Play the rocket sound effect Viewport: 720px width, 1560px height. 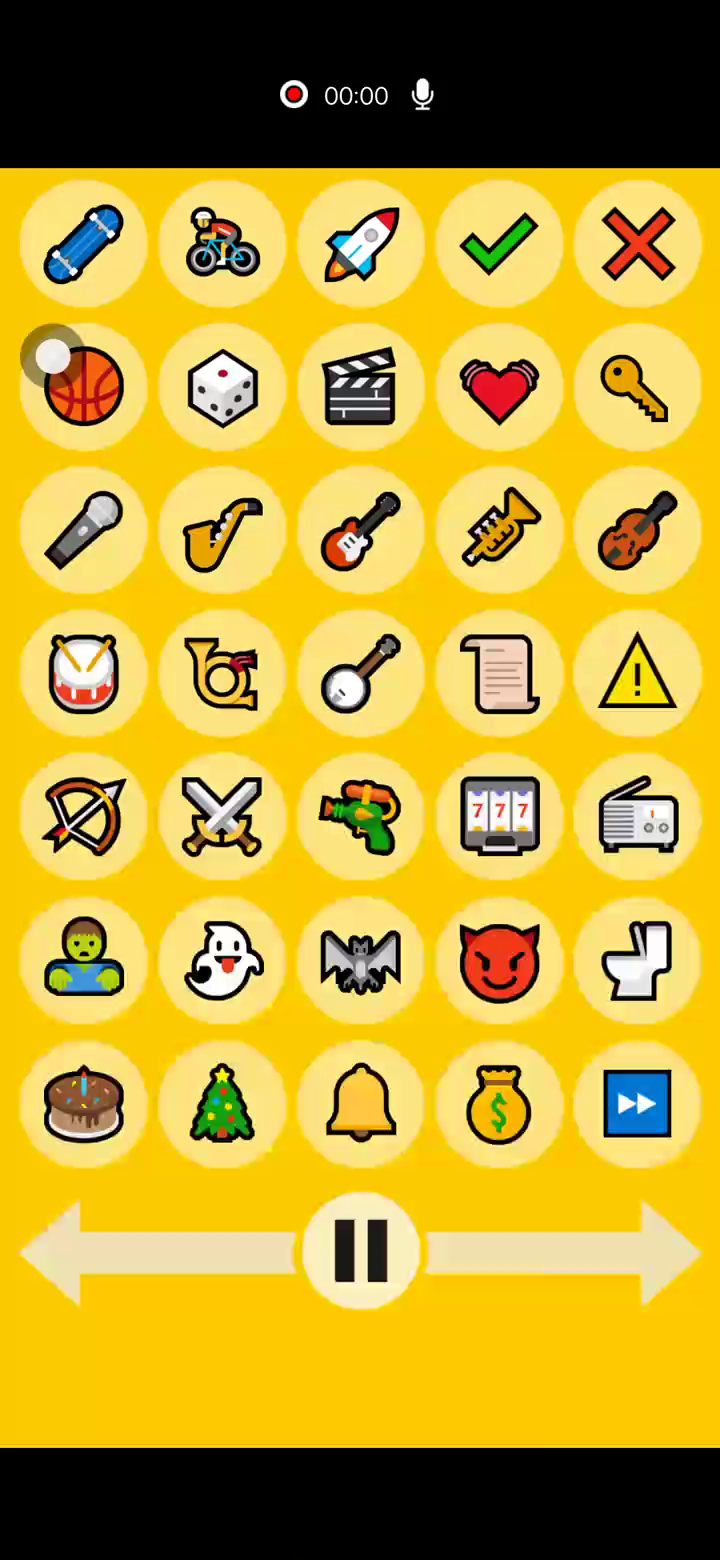tap(361, 243)
